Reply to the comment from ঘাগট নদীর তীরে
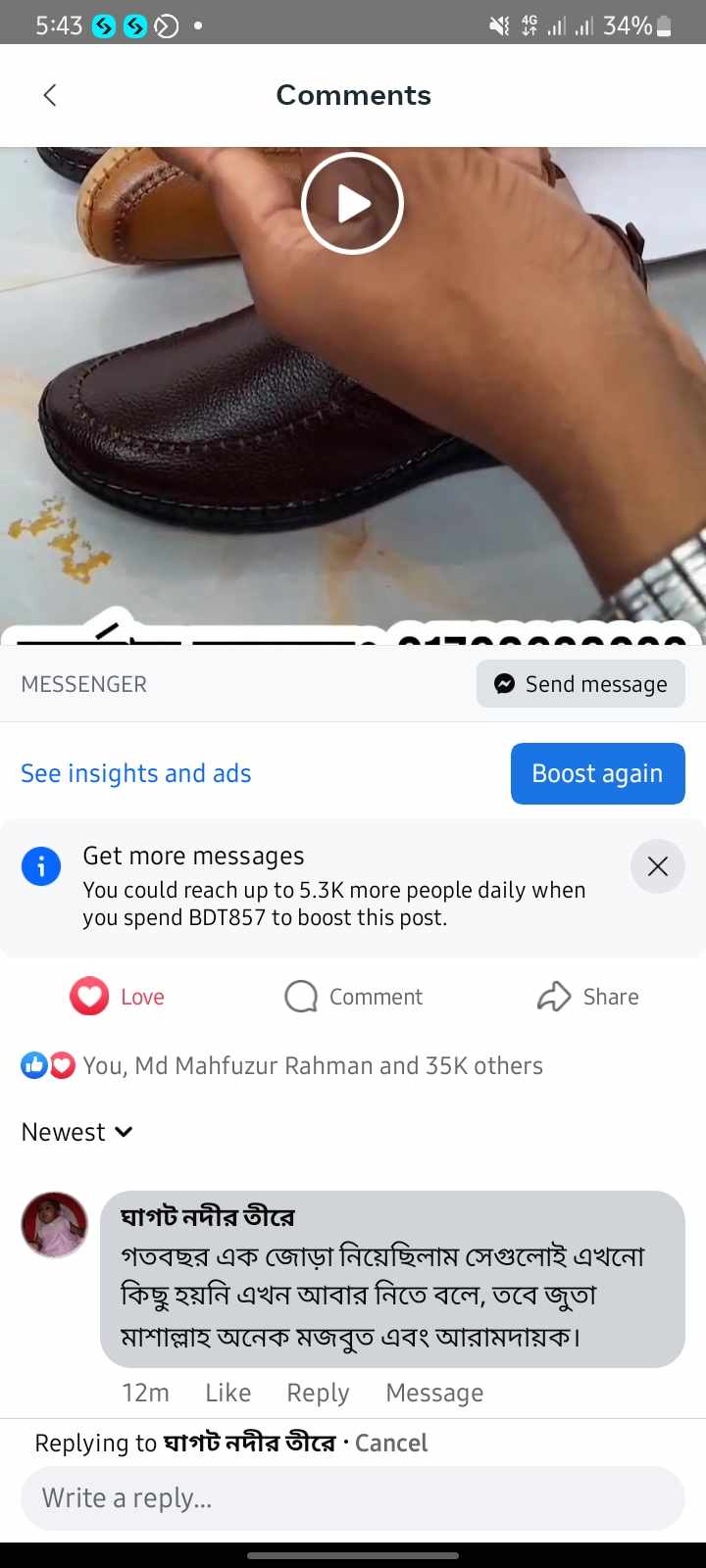 [318, 1393]
